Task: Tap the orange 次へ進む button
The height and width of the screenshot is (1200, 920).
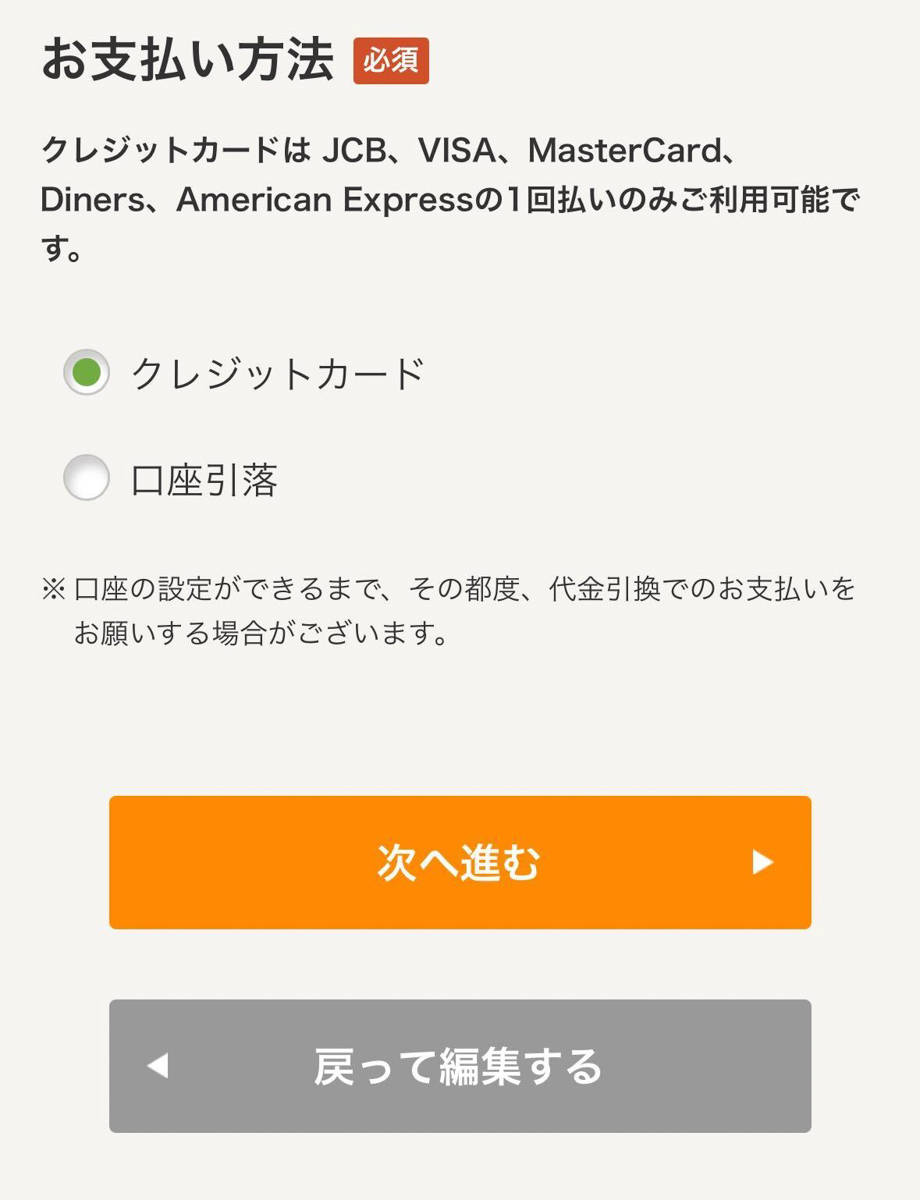Action: point(459,862)
